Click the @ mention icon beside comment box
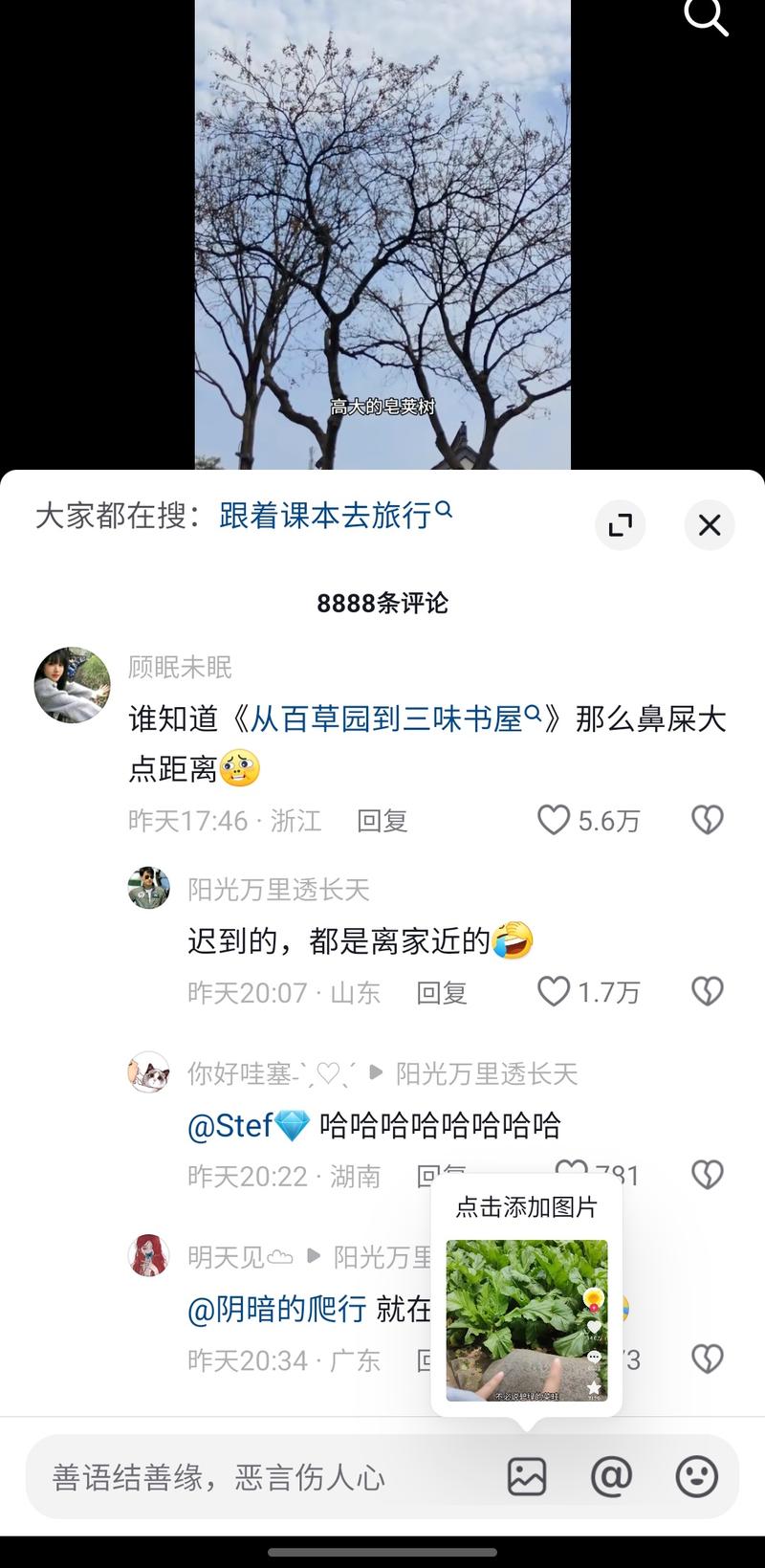 (x=612, y=1477)
